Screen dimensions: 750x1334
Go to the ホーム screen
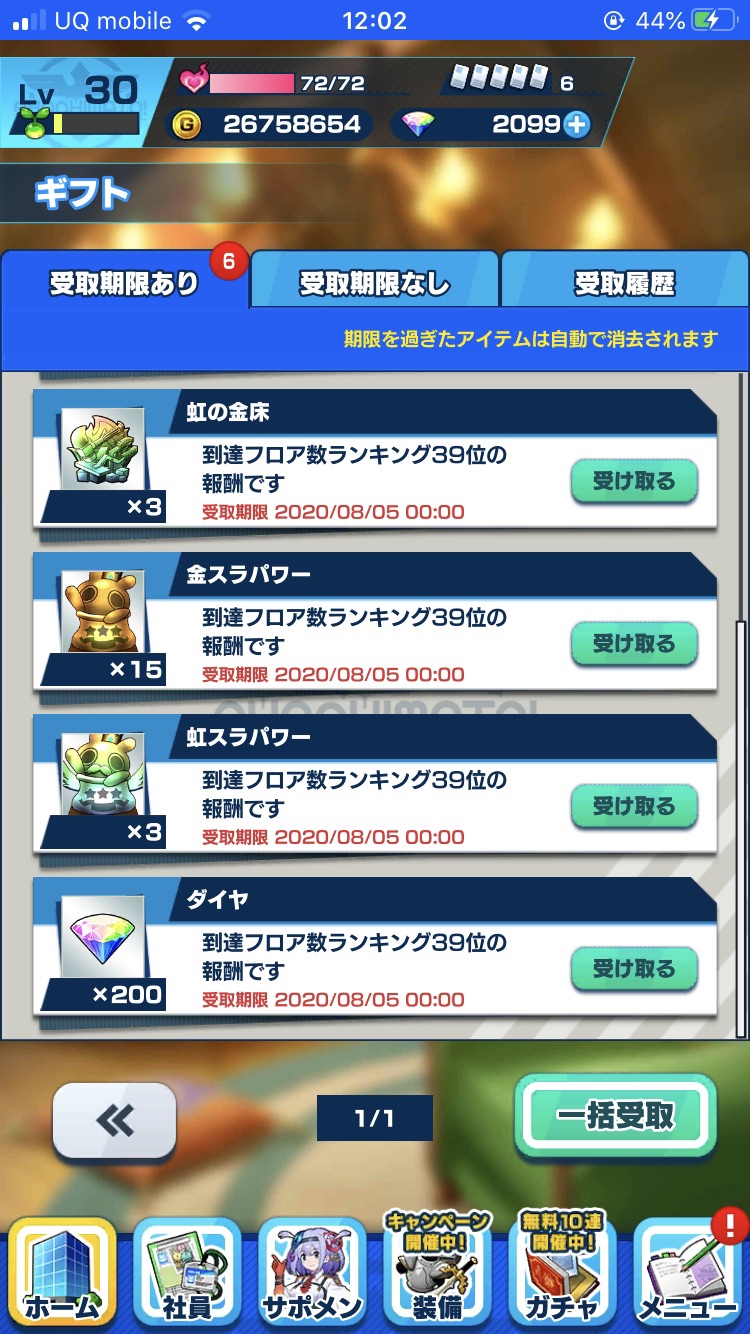coord(62,1270)
